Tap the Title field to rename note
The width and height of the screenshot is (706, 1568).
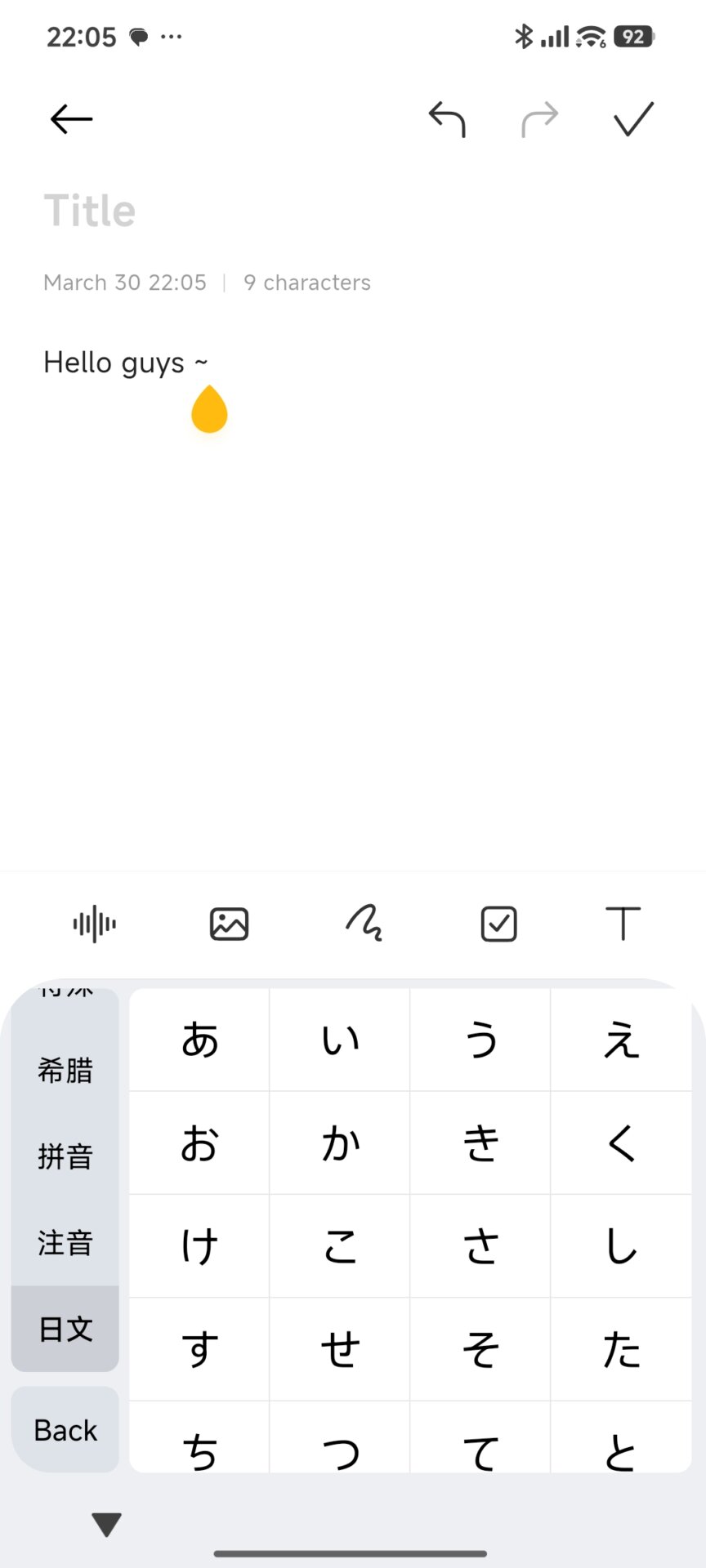pos(90,209)
